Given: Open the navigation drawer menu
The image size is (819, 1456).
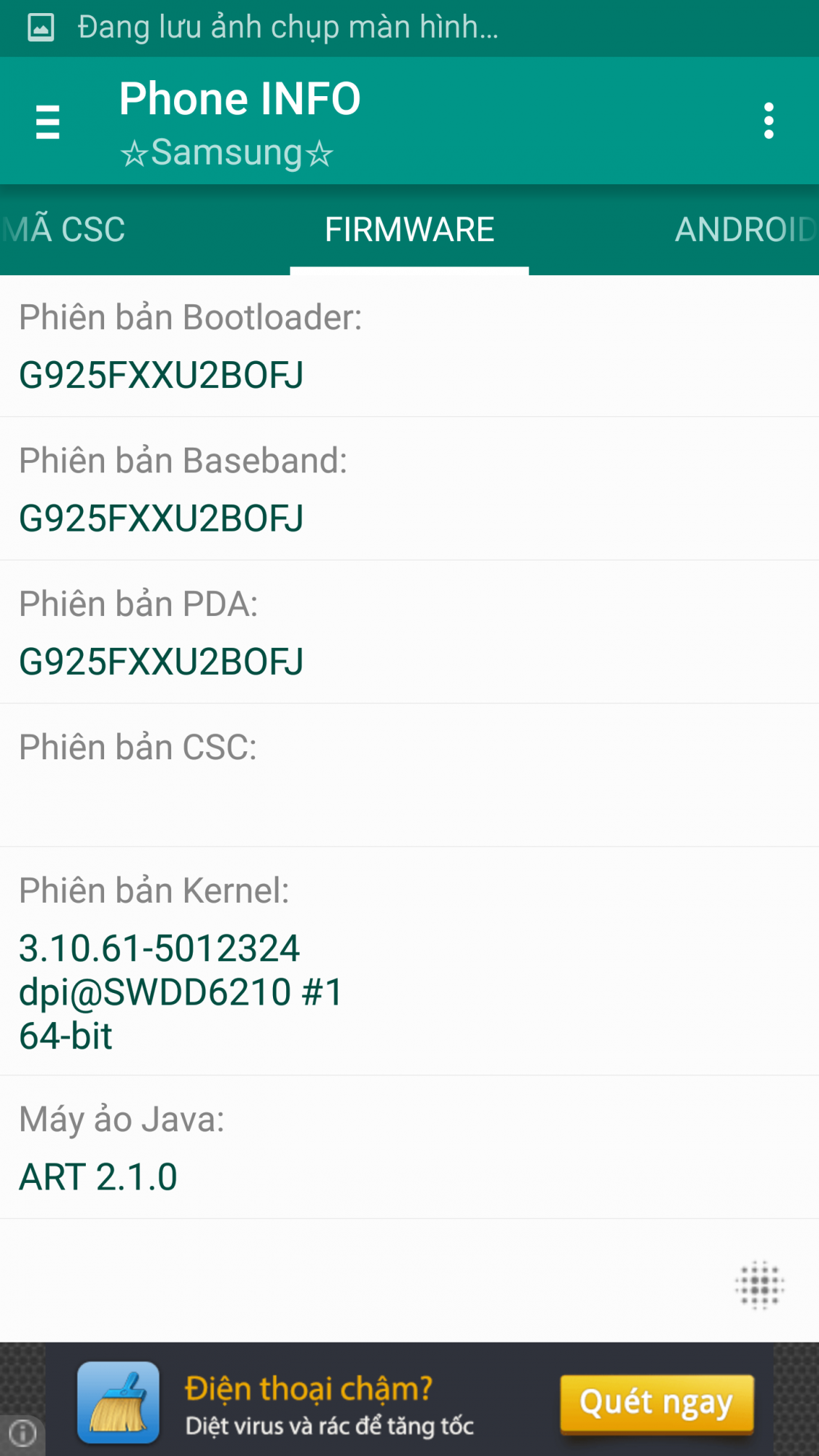Looking at the screenshot, I should pos(47,121).
